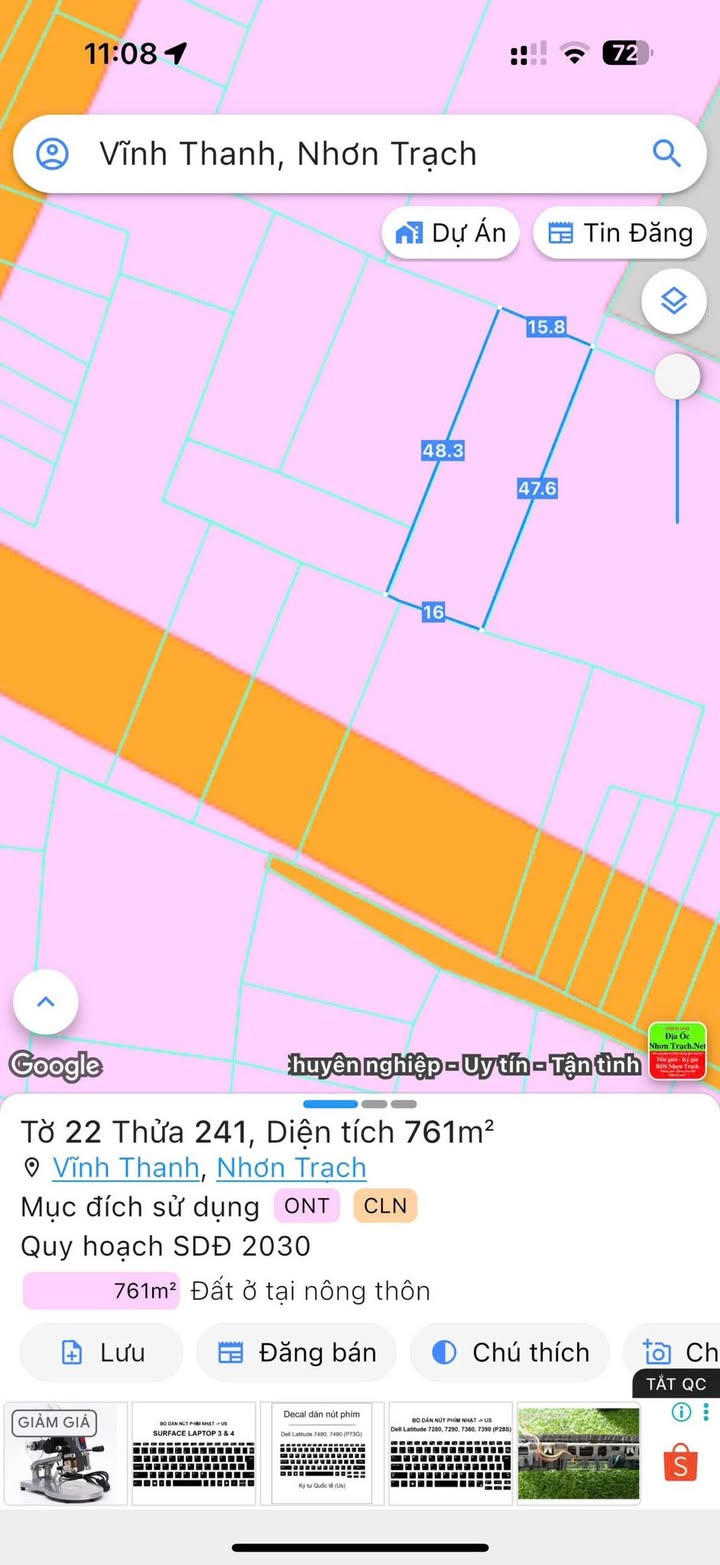The width and height of the screenshot is (720, 1565).
Task: Dismiss ads with TẮT QC
Action: [676, 1384]
